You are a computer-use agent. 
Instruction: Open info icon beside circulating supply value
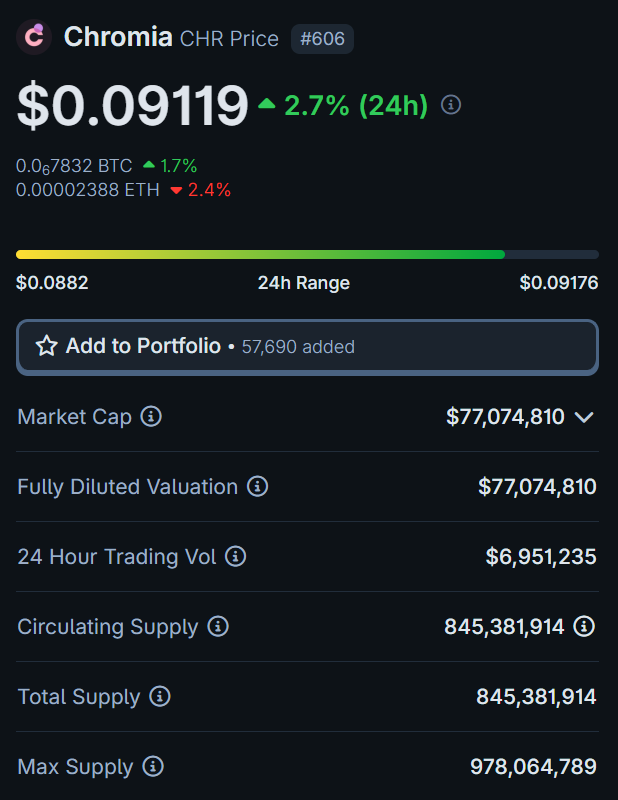tap(585, 627)
